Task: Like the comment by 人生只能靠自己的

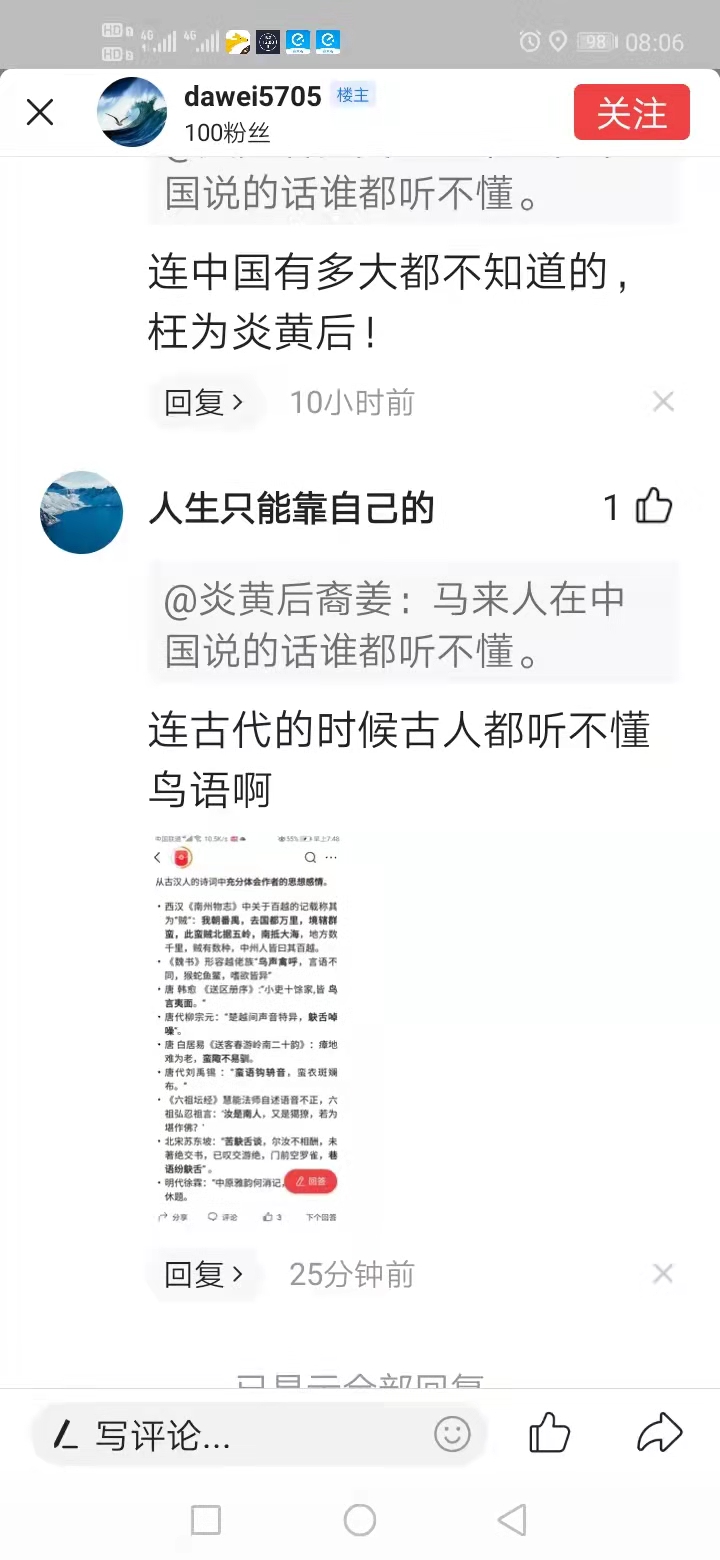Action: [x=654, y=507]
